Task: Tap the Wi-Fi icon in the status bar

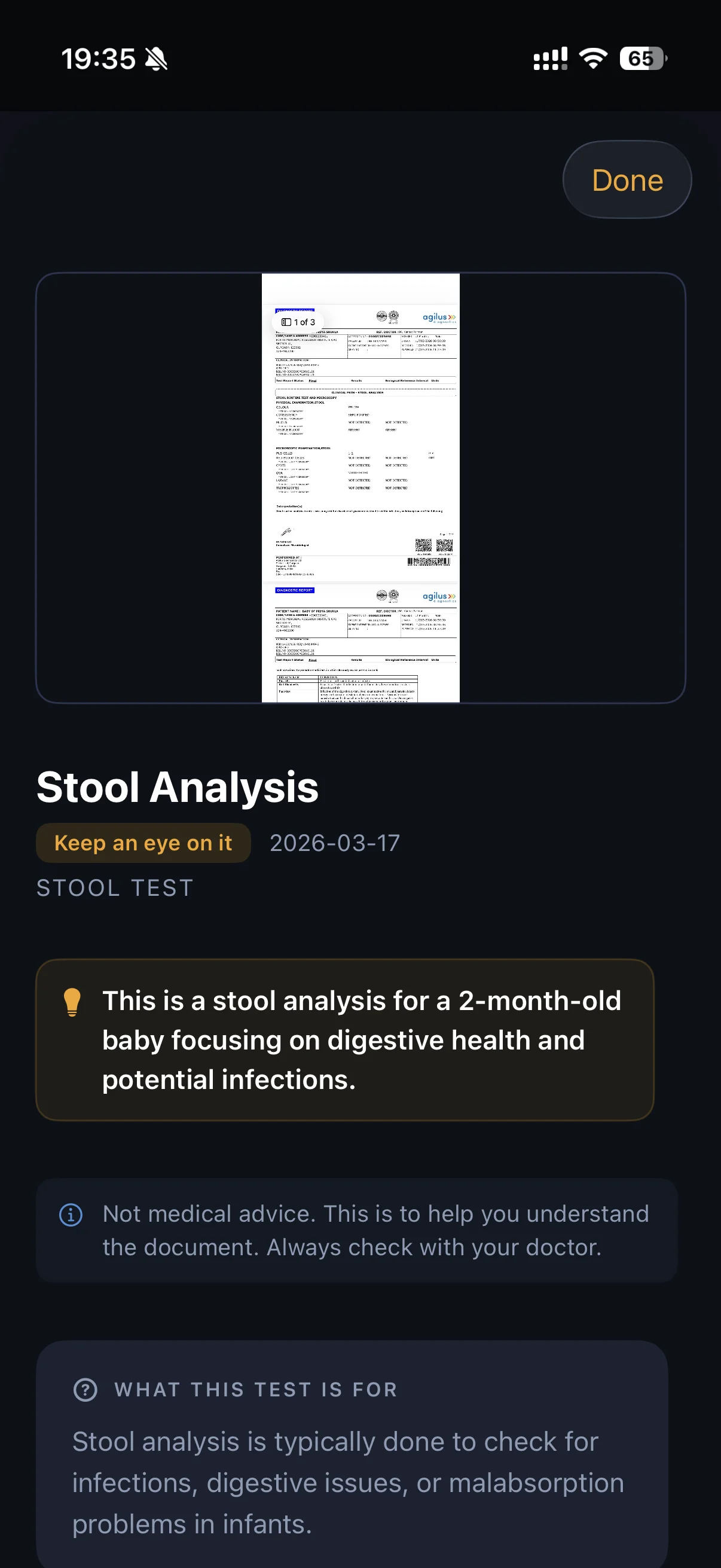Action: click(x=592, y=58)
